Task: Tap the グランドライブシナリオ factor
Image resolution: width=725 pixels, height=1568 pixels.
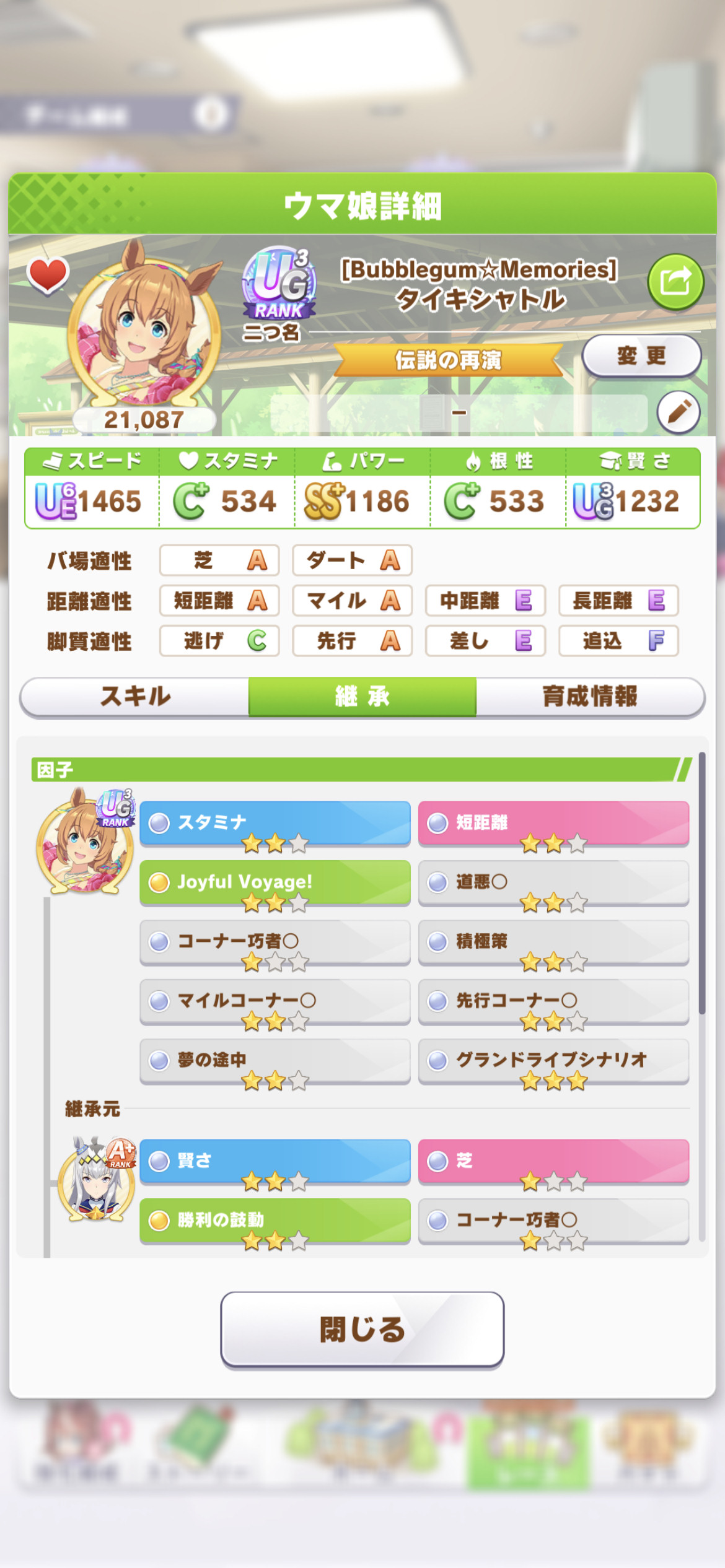Action: (x=553, y=1061)
